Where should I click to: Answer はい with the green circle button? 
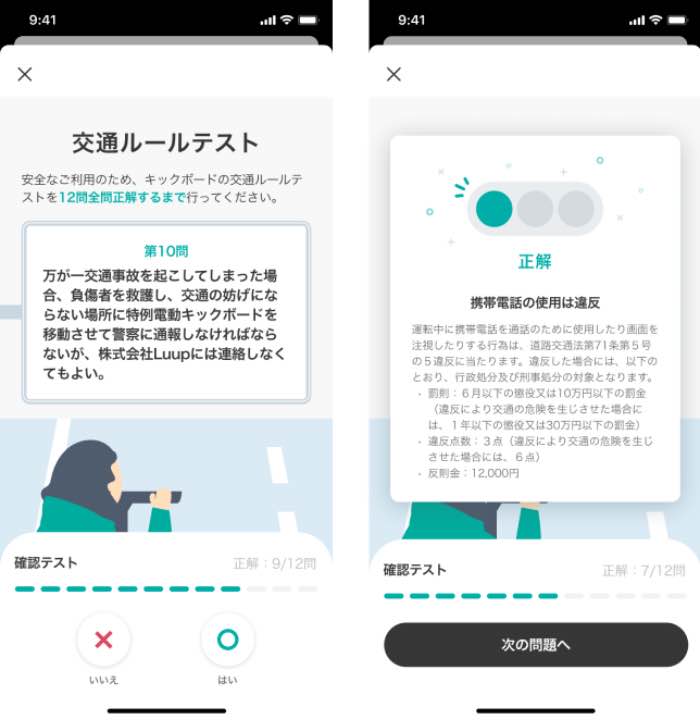(228, 640)
